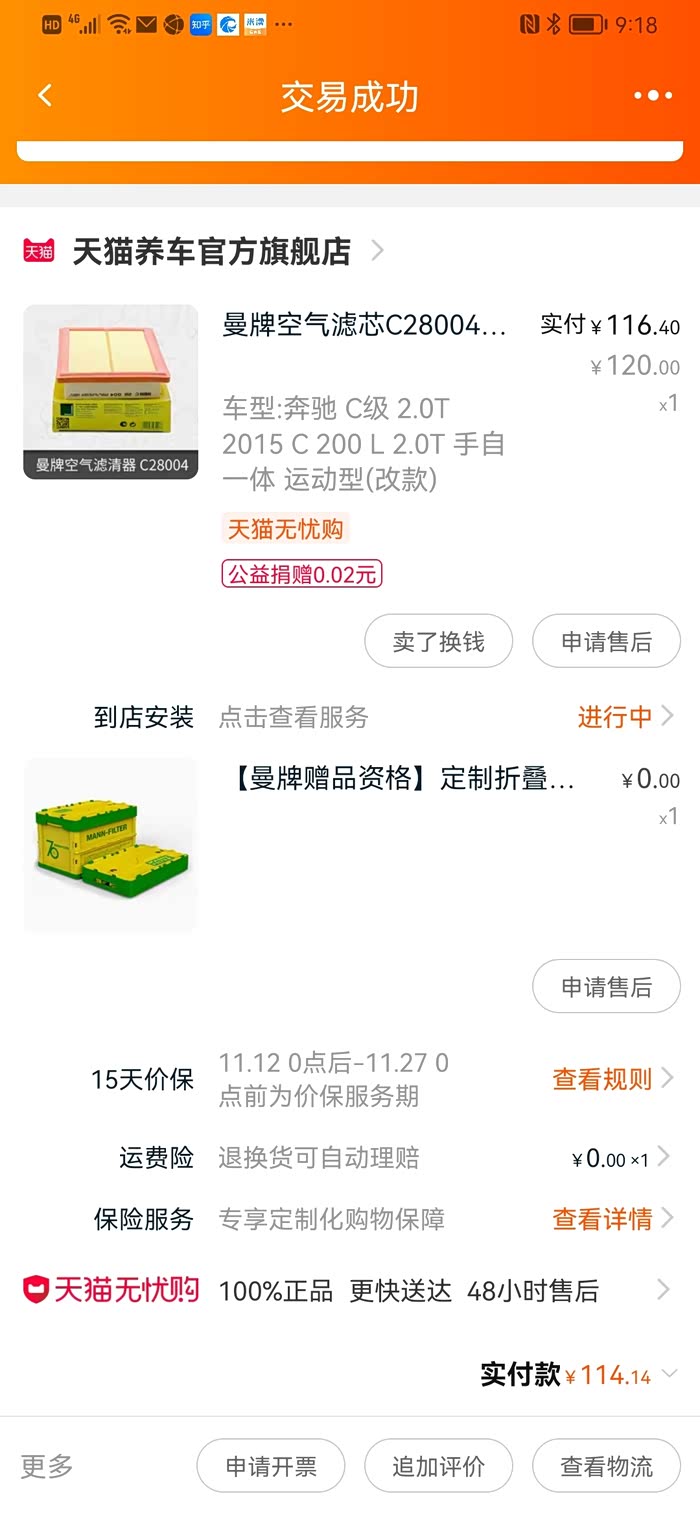Screen dimensions: 700x1516
Task: Open 查看详情 for 保险服务
Action: tap(612, 1219)
